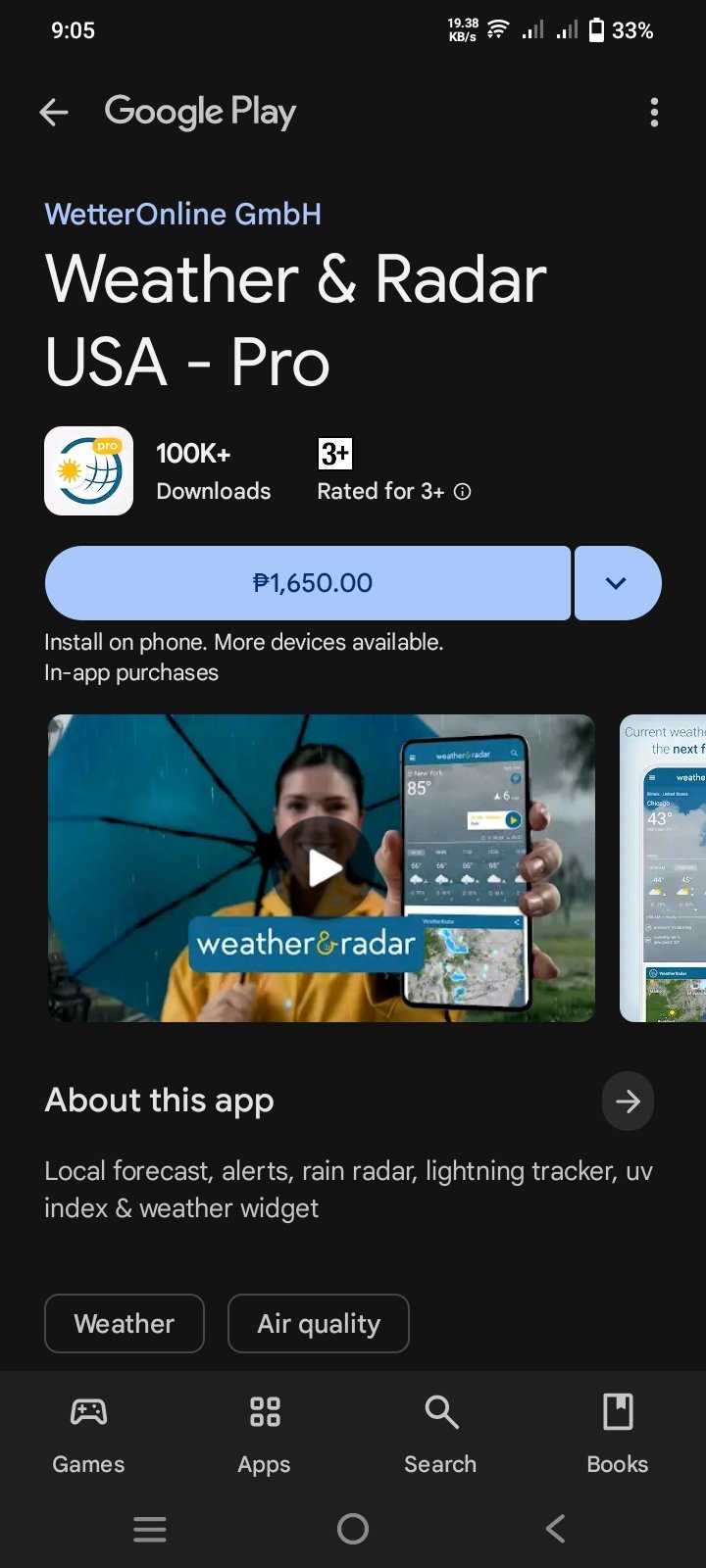Open recent apps from navigation bar

tap(150, 1529)
